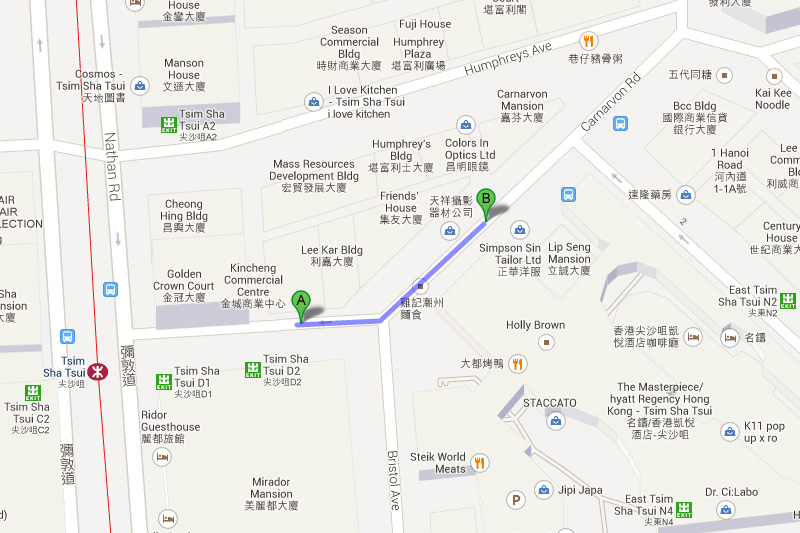Open Ridor Guesthouse lodging pin
800x533 pixels.
(163, 457)
